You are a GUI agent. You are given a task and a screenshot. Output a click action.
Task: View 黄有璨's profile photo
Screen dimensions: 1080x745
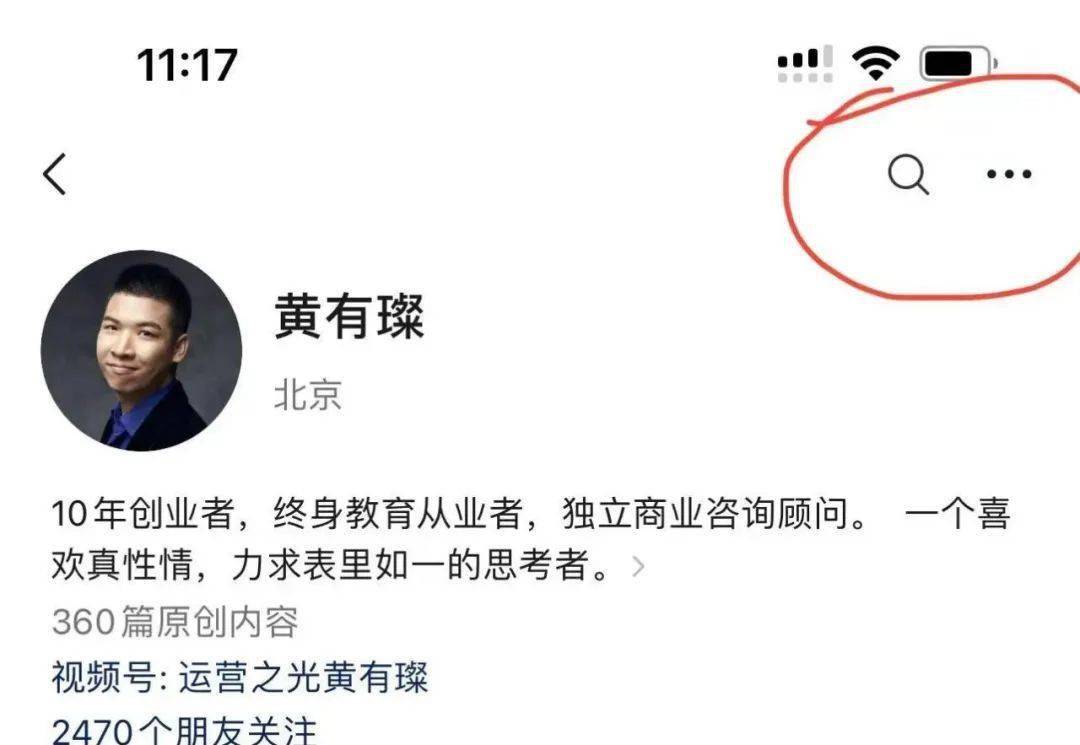141,350
